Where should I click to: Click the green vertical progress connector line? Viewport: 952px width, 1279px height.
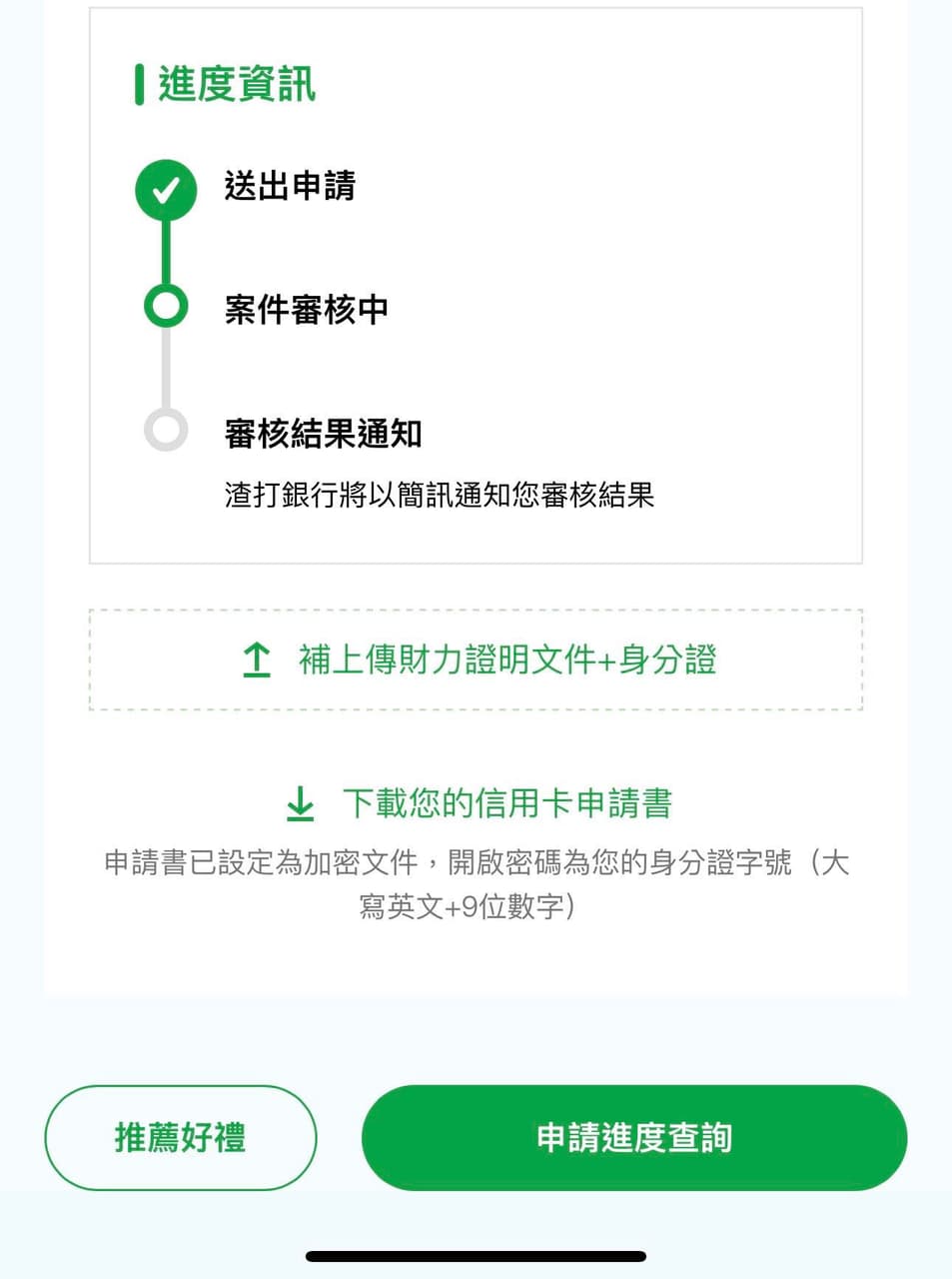pyautogui.click(x=165, y=250)
